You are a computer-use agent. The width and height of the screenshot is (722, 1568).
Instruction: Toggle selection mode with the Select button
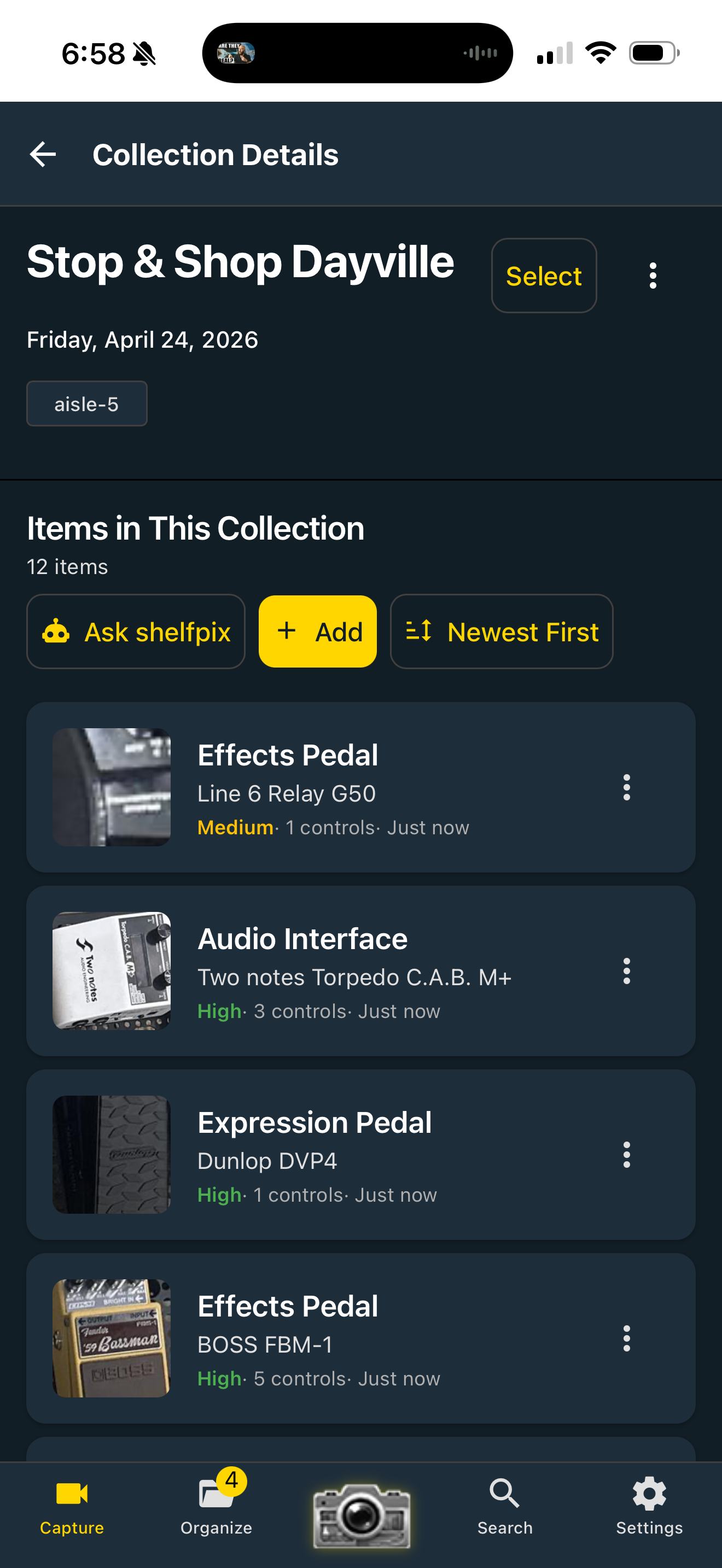point(544,275)
